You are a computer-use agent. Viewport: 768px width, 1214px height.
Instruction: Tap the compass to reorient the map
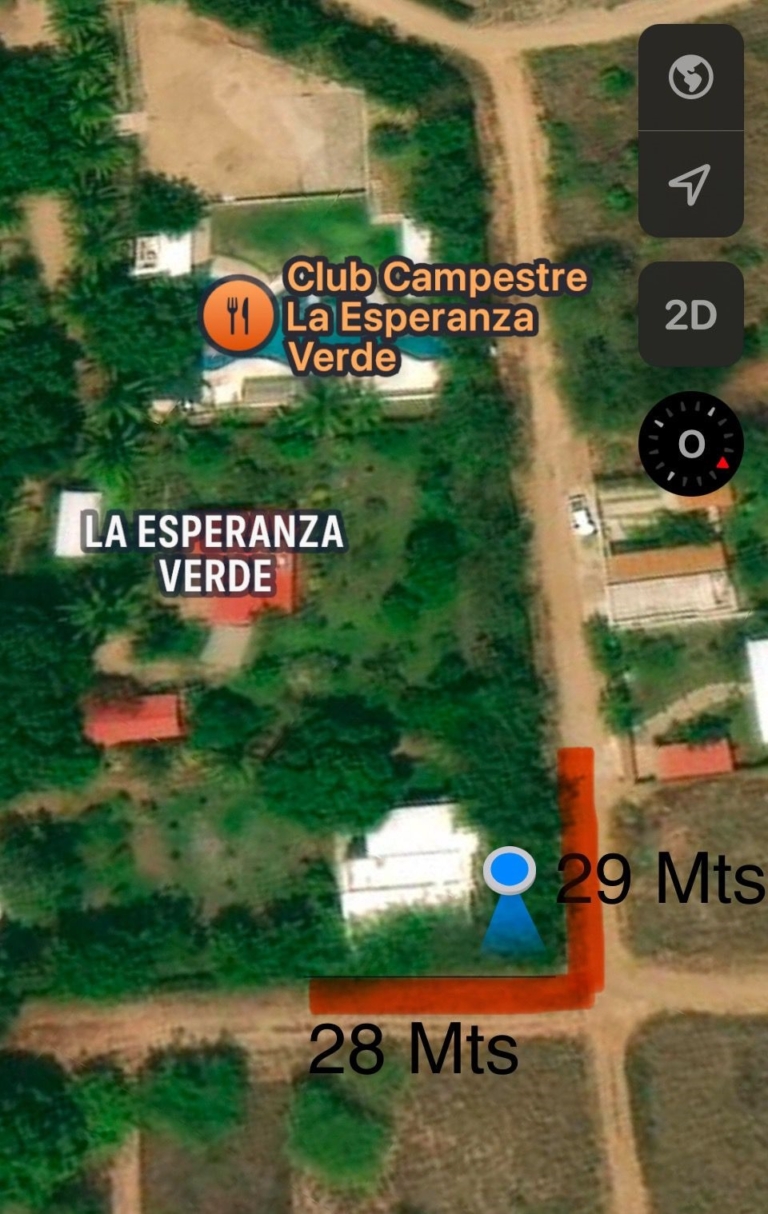tap(690, 444)
